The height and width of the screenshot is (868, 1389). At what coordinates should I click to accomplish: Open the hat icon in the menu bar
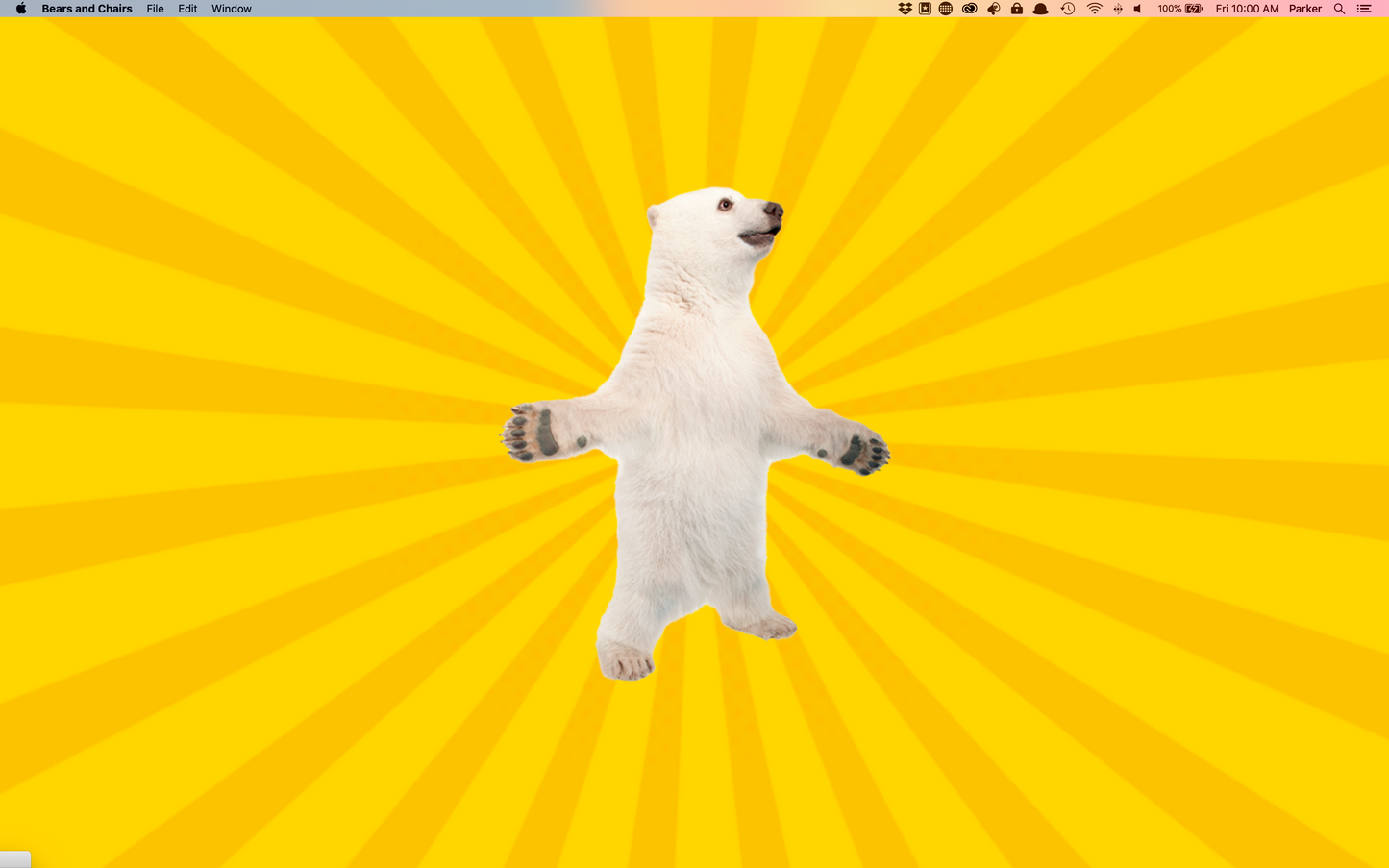[x=1040, y=9]
